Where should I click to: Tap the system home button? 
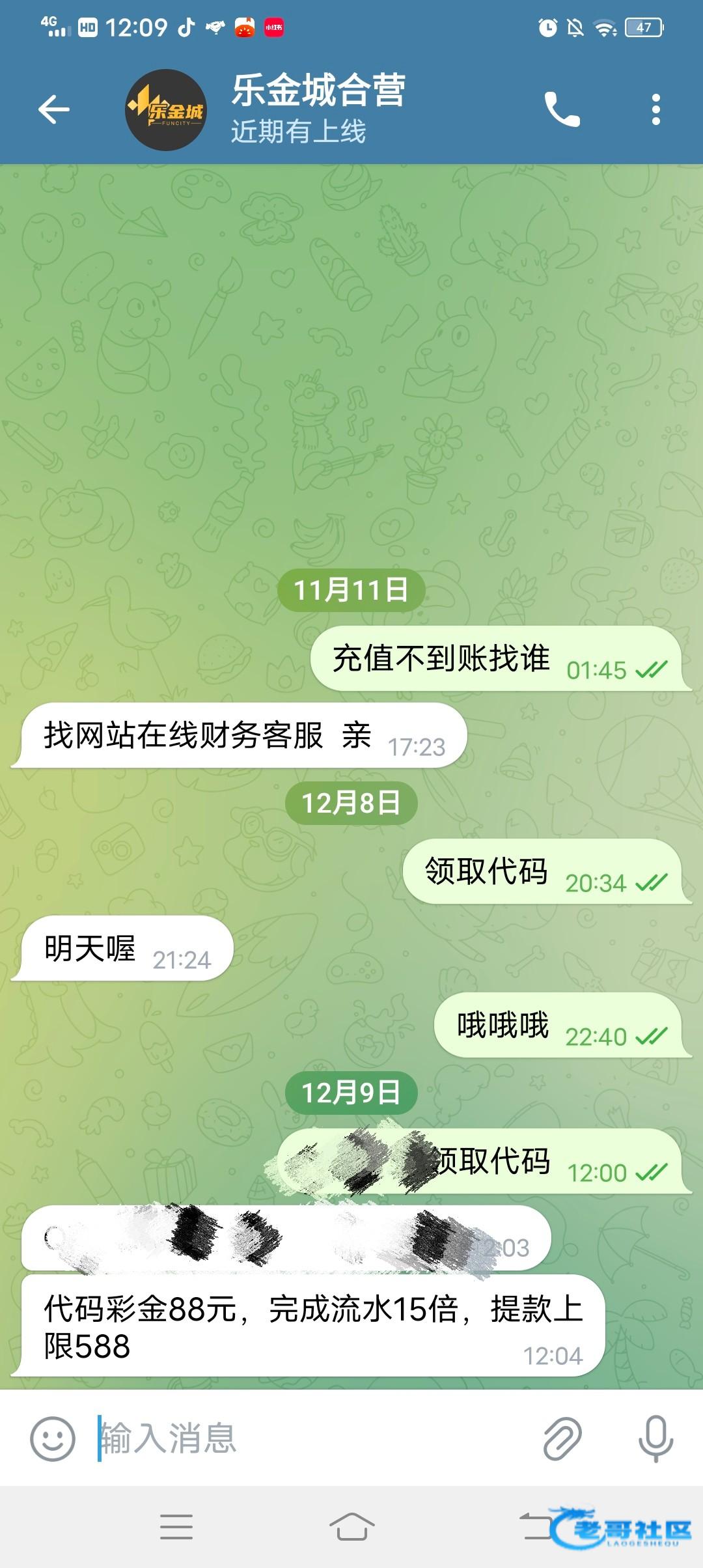pyautogui.click(x=351, y=1526)
